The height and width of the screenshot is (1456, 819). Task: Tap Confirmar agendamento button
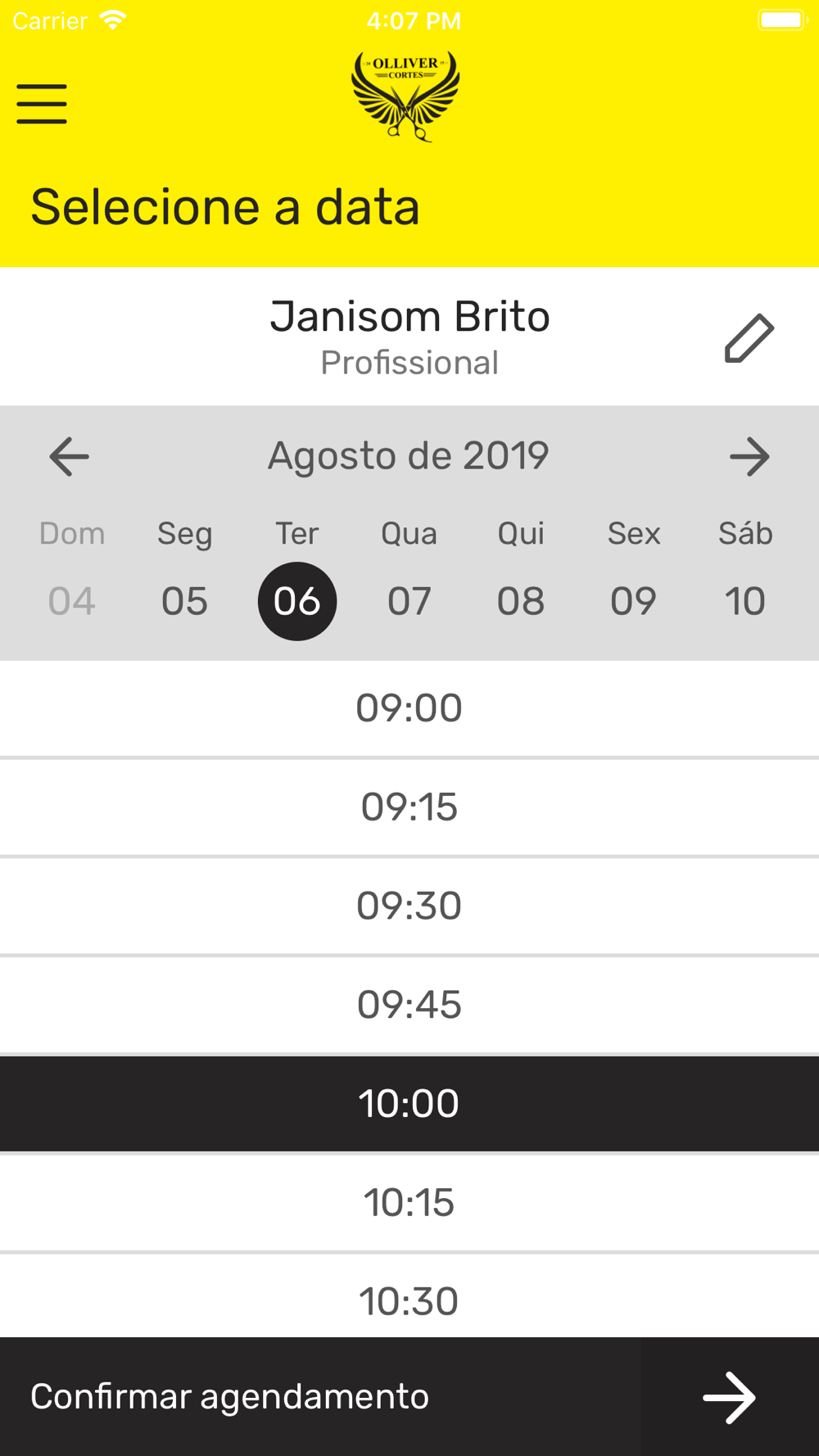409,1397
